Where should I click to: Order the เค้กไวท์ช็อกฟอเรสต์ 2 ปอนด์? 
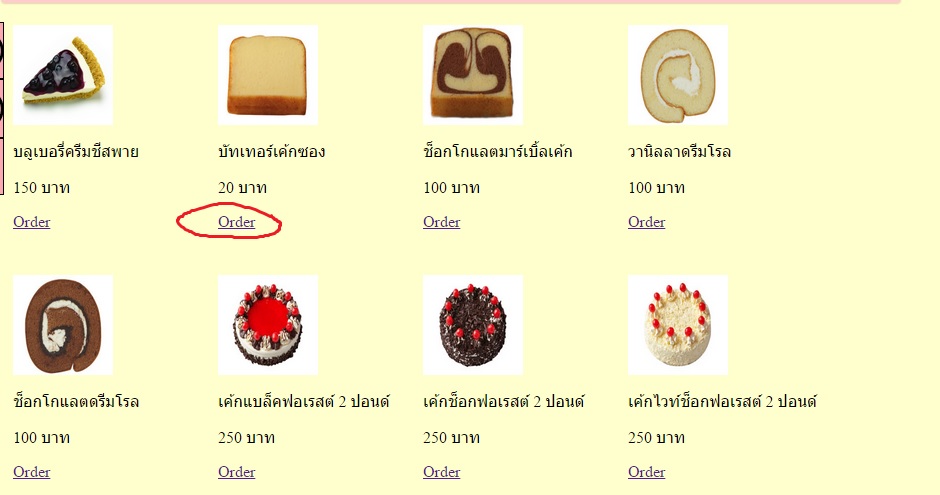[646, 472]
